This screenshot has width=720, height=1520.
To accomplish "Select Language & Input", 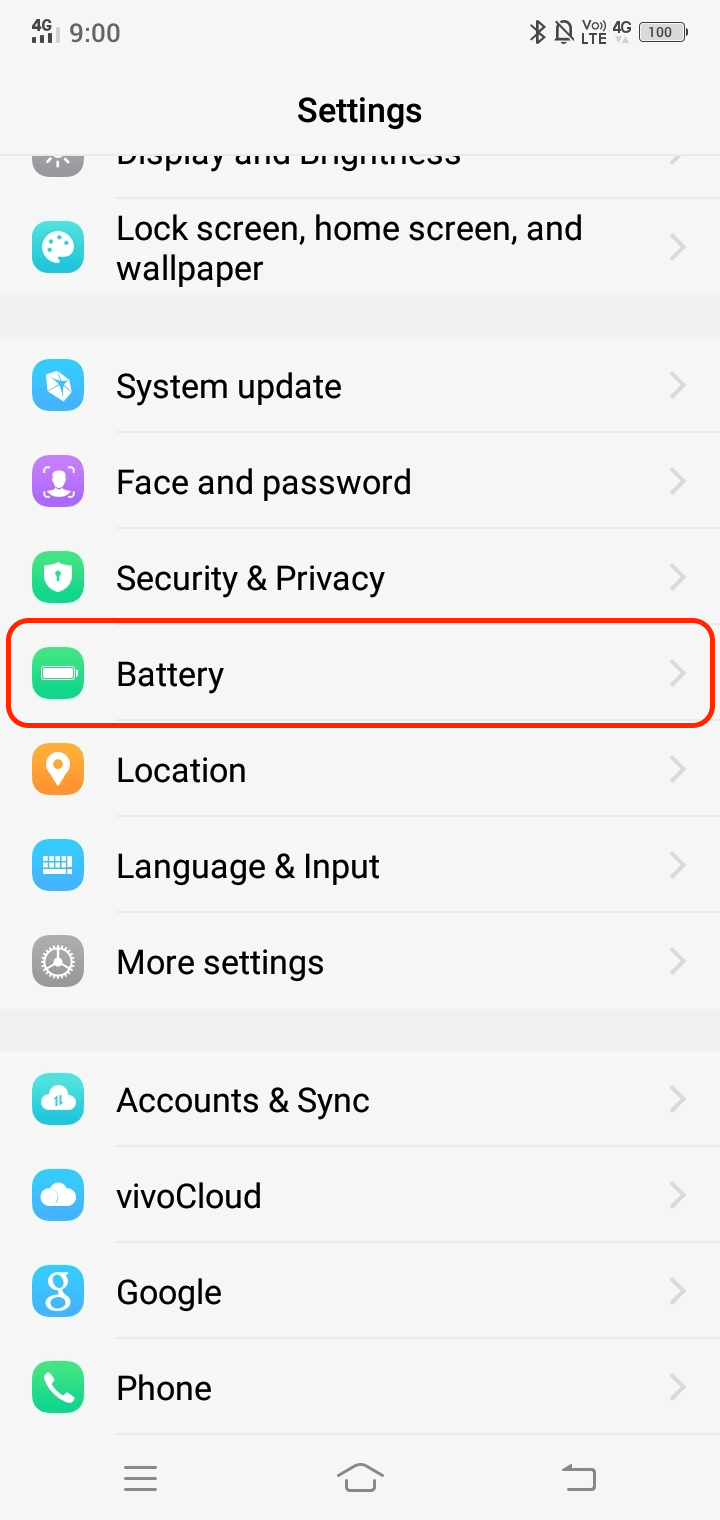I will pyautogui.click(x=360, y=866).
